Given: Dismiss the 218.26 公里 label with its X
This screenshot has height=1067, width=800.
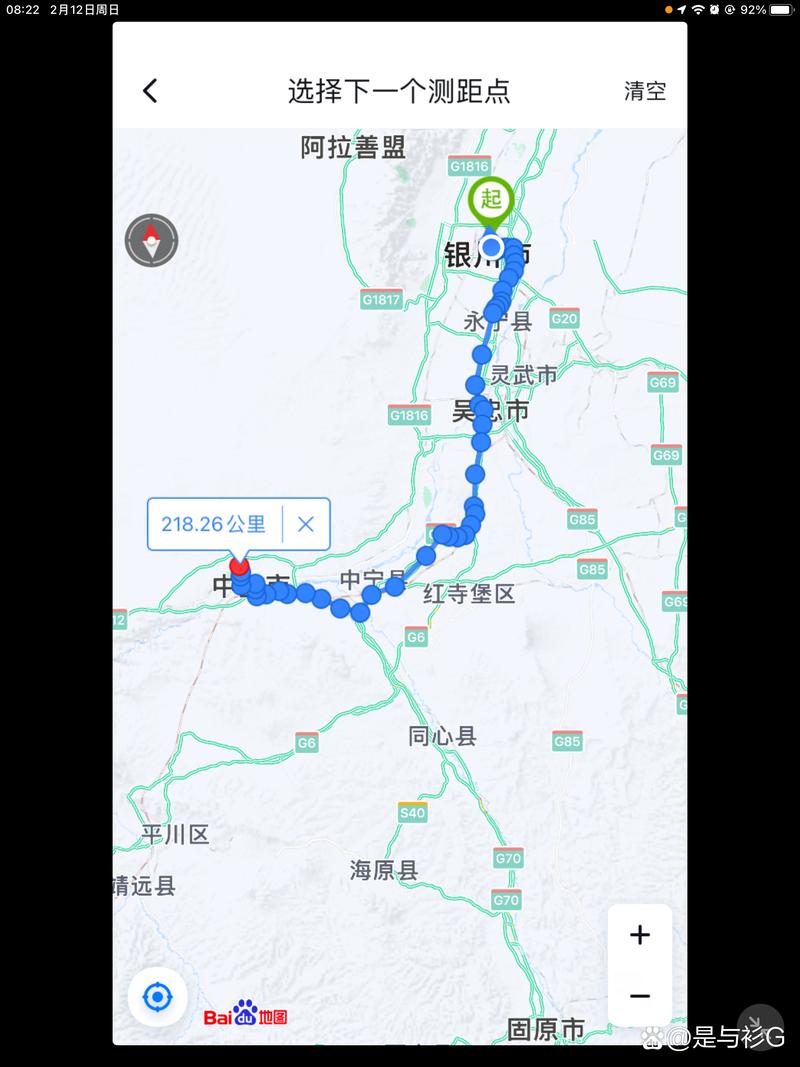Looking at the screenshot, I should click(x=305, y=524).
